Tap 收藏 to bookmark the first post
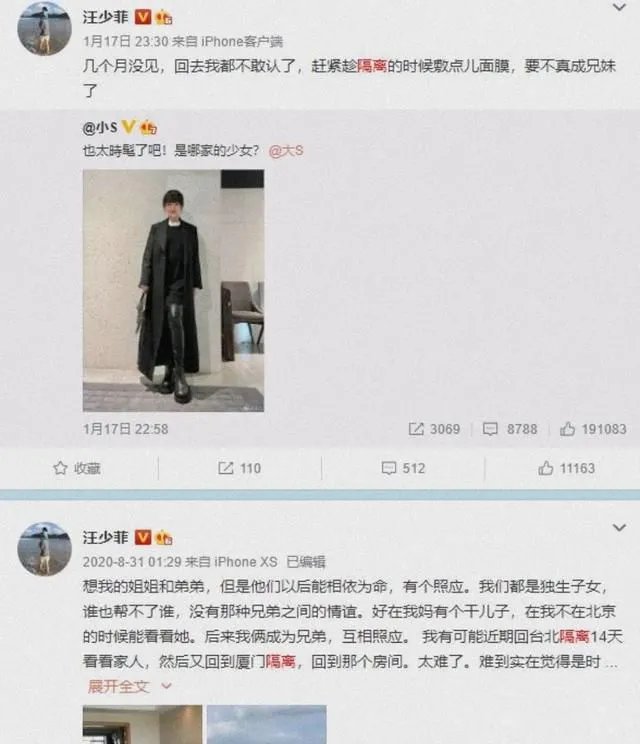640x744 pixels. [x=78, y=468]
